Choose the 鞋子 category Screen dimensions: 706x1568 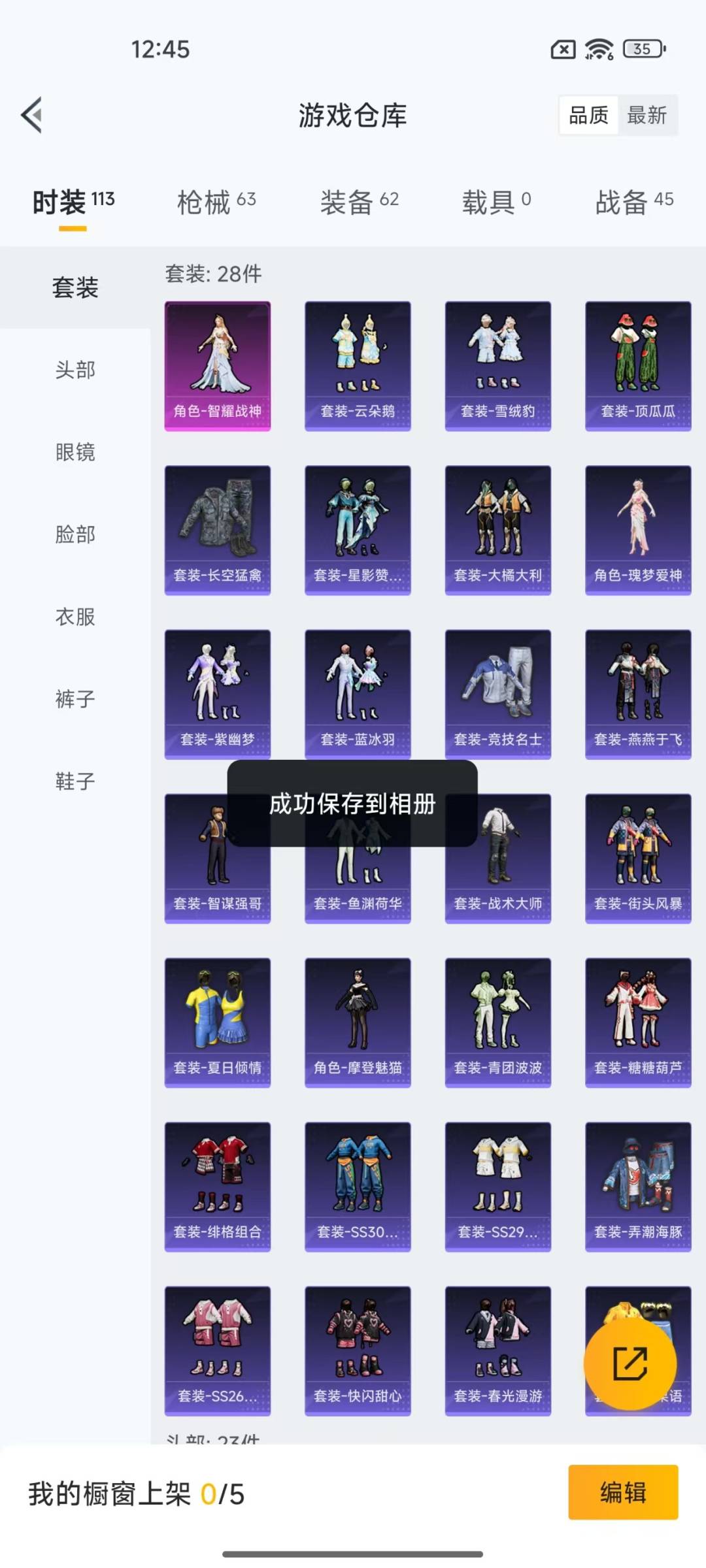pos(75,781)
